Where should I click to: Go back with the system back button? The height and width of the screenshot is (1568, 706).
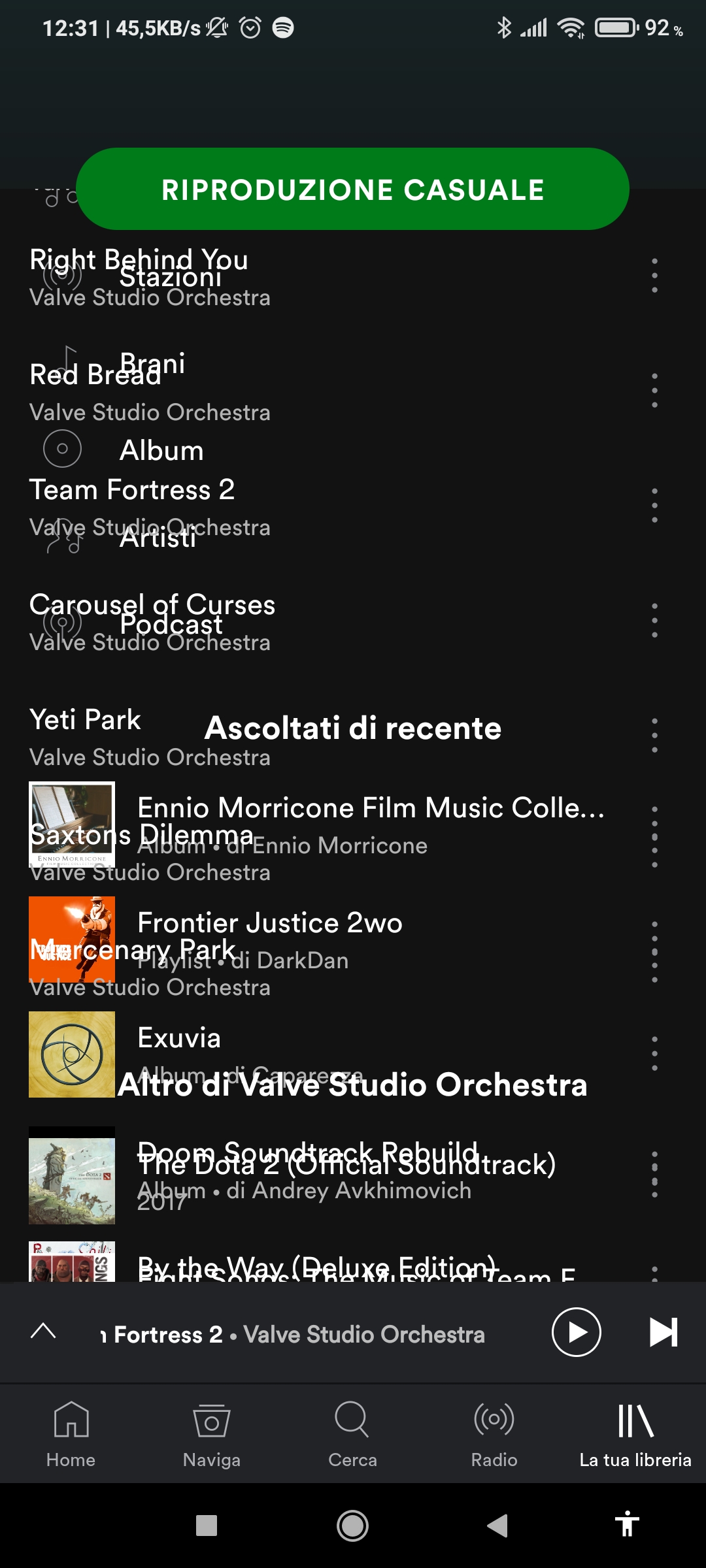[497, 1526]
